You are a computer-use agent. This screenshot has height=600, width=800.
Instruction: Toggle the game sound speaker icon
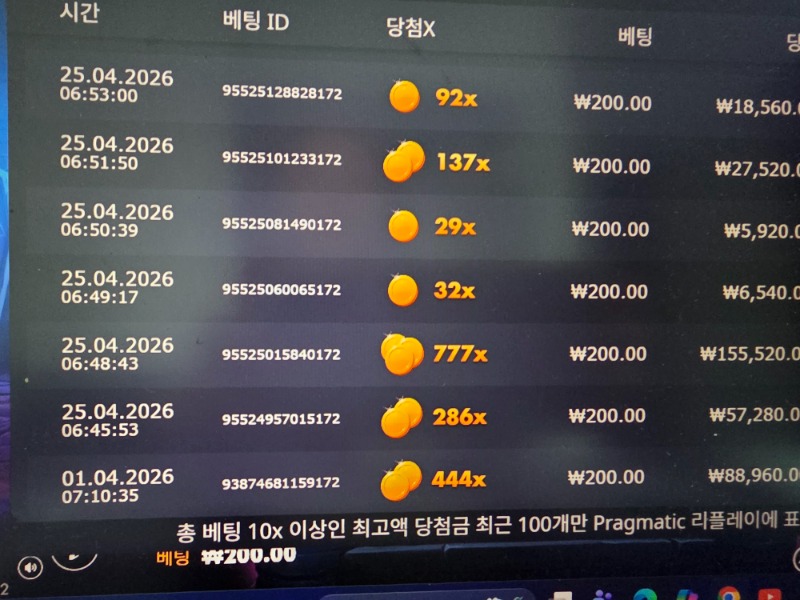(30, 567)
